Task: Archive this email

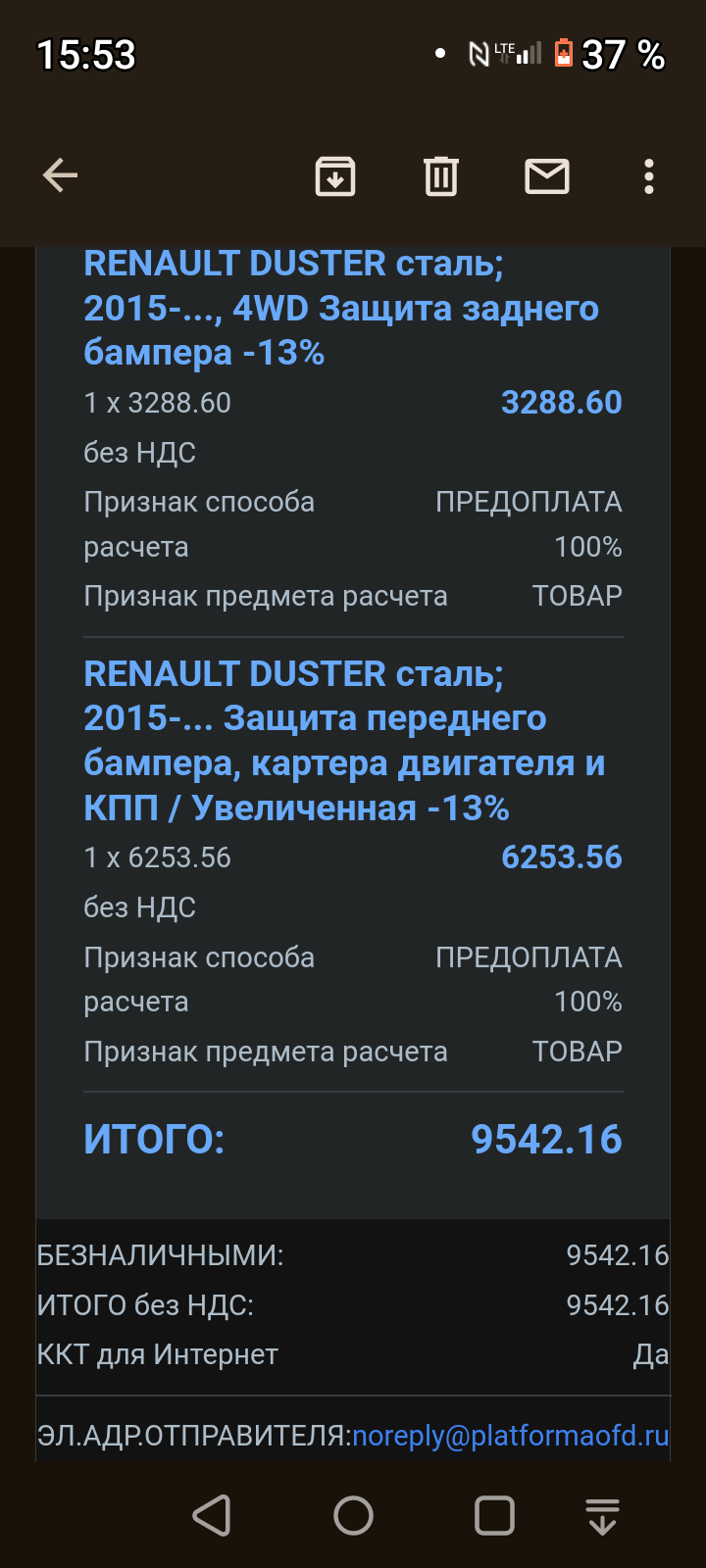Action: click(x=335, y=176)
